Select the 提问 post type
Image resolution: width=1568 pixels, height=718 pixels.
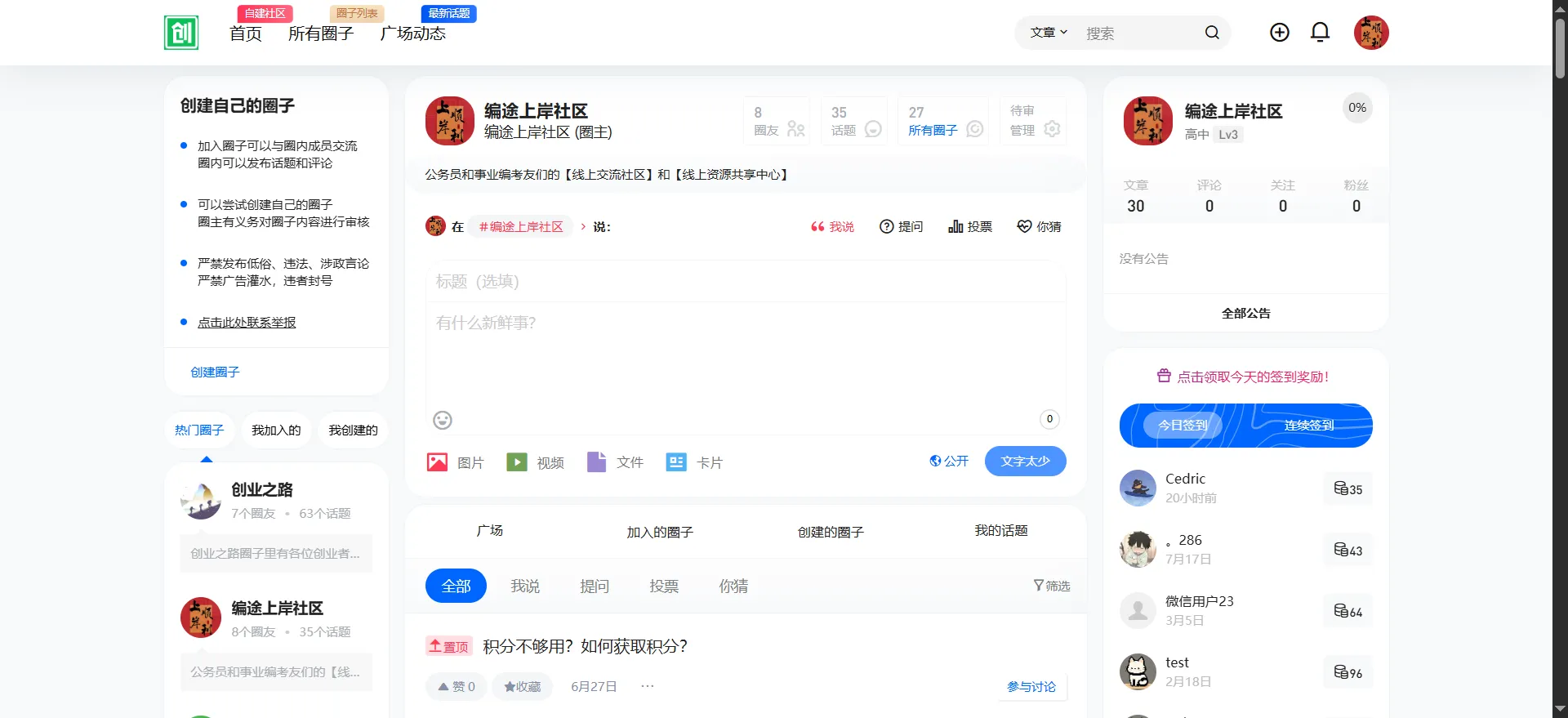coord(902,227)
